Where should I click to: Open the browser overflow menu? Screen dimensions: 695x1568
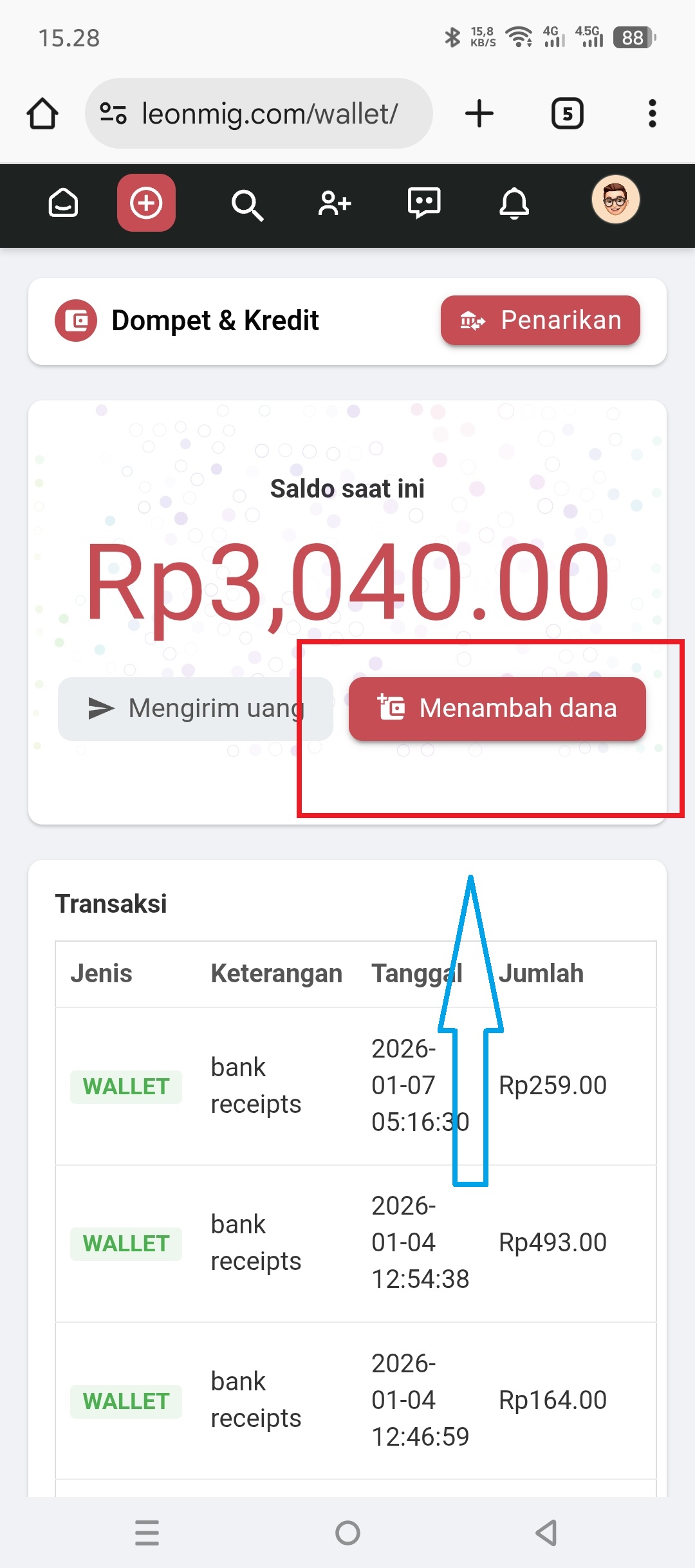click(x=652, y=114)
